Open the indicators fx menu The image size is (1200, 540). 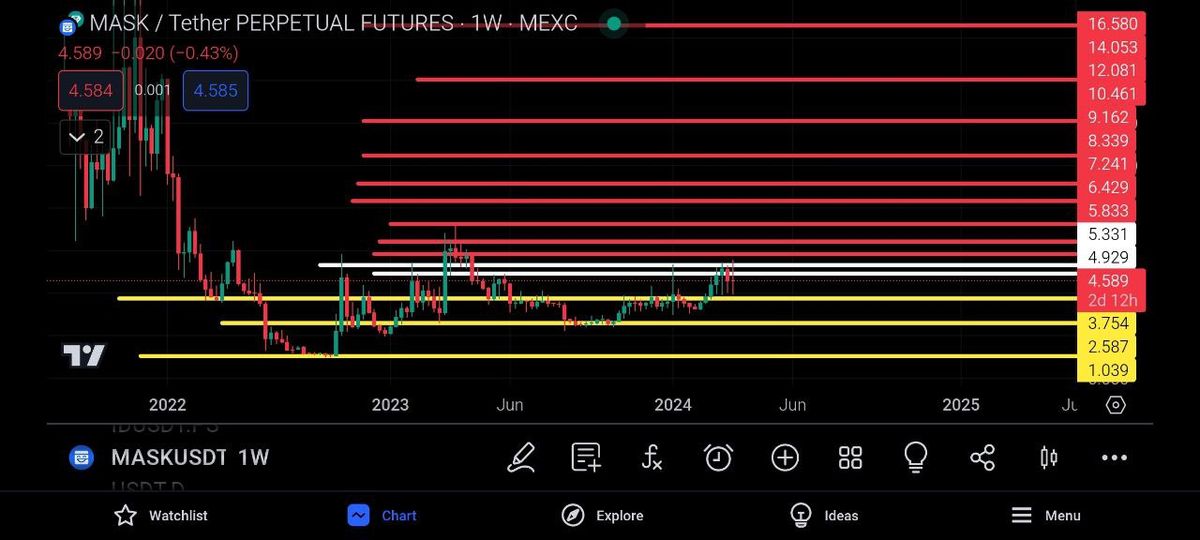click(652, 458)
